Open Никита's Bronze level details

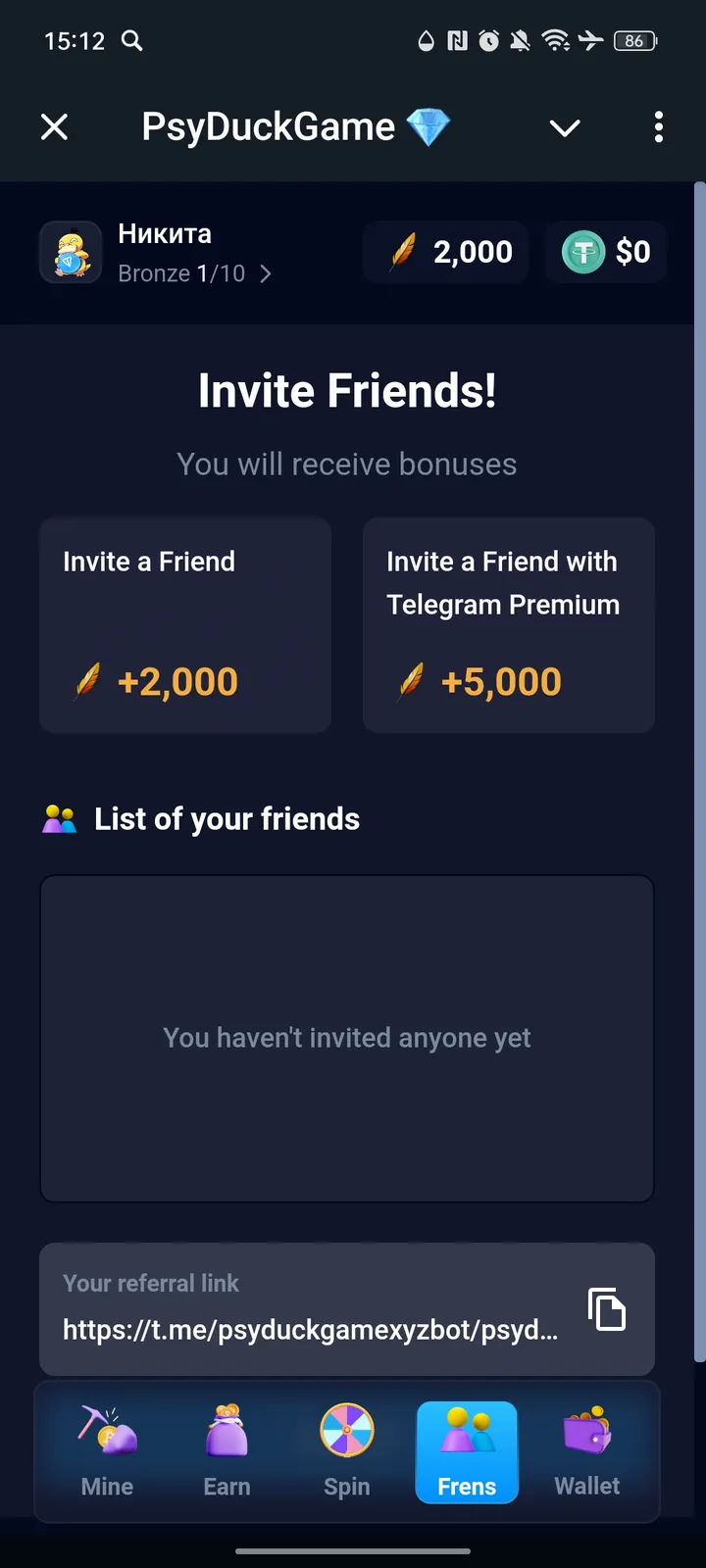(x=194, y=273)
